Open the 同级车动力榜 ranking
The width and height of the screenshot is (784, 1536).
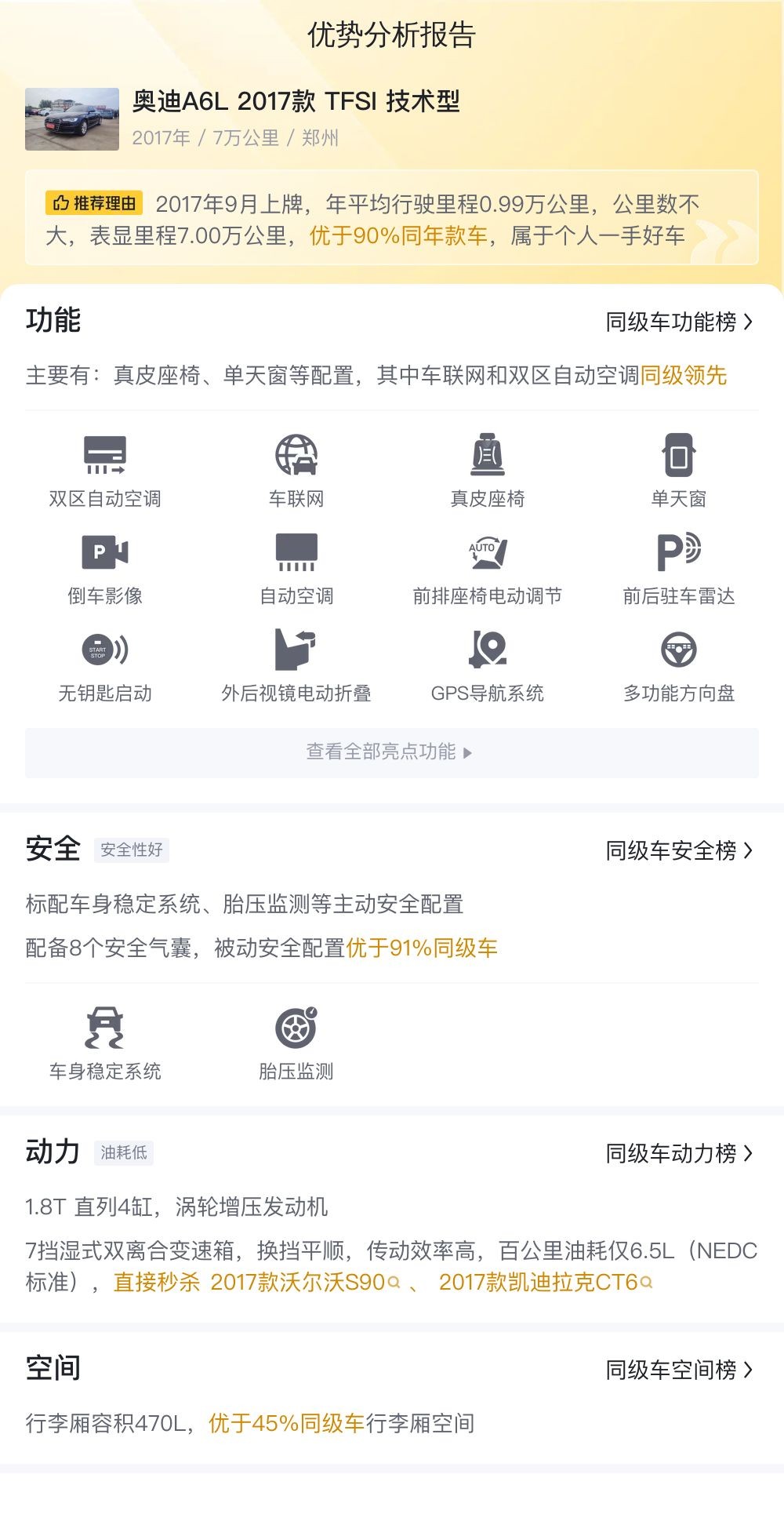coord(679,1153)
